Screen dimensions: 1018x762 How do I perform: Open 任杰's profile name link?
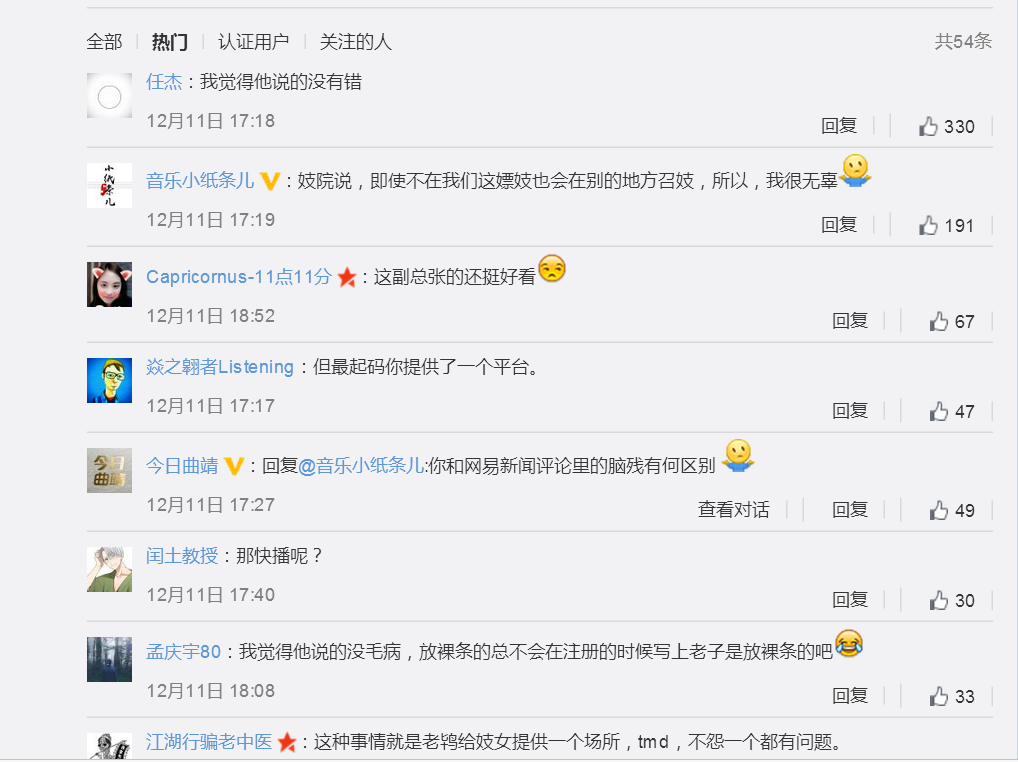164,82
